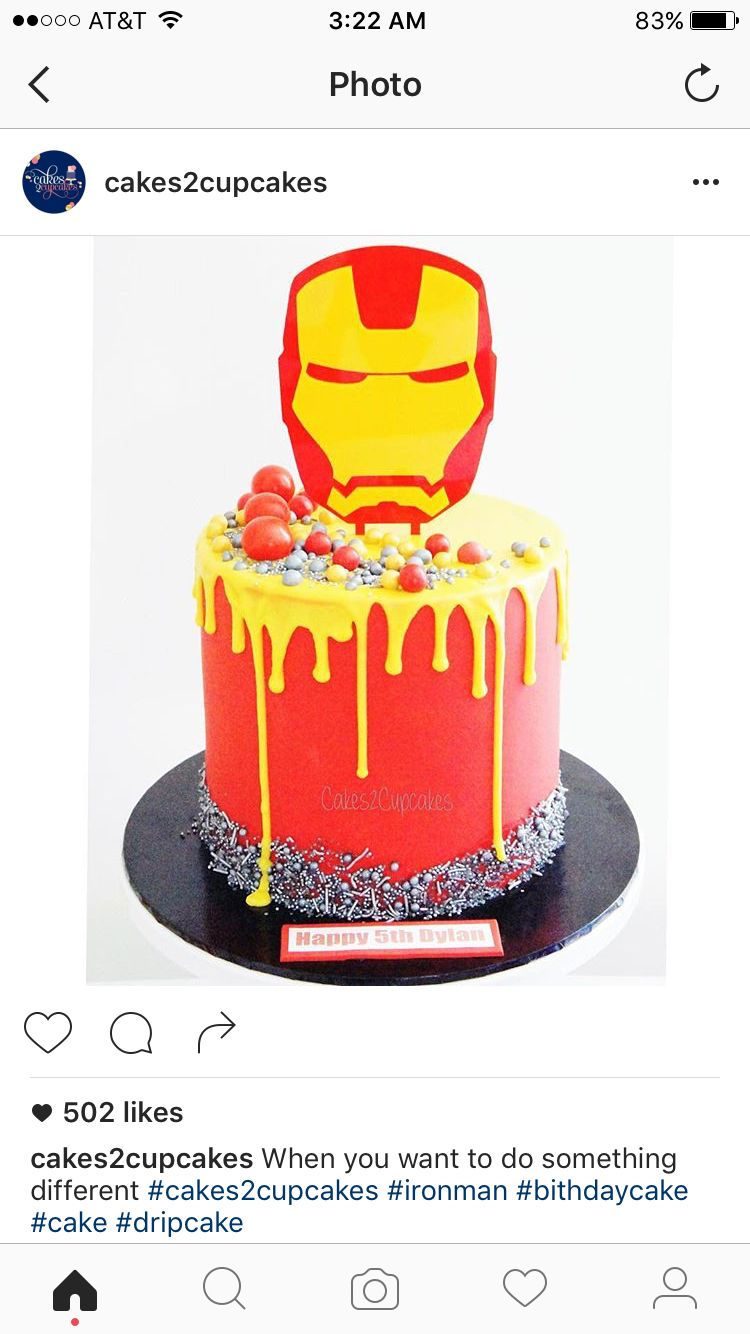Like the Iron Man cake post
Screen dimensions: 750x1334
tap(48, 1032)
